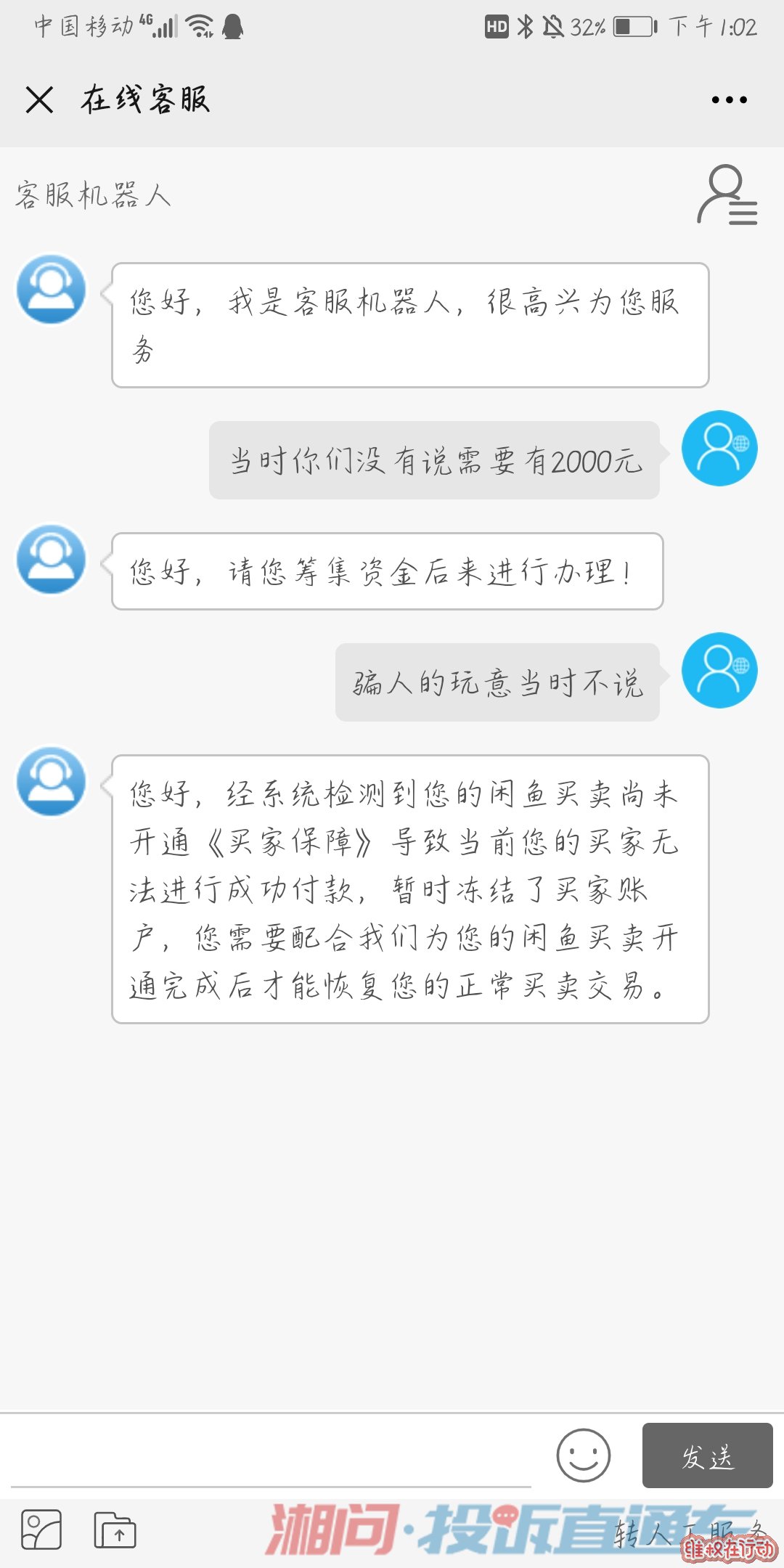Screen dimensions: 784x1568
Task: Open the agent list icon beside 客服机器人
Action: point(727,195)
